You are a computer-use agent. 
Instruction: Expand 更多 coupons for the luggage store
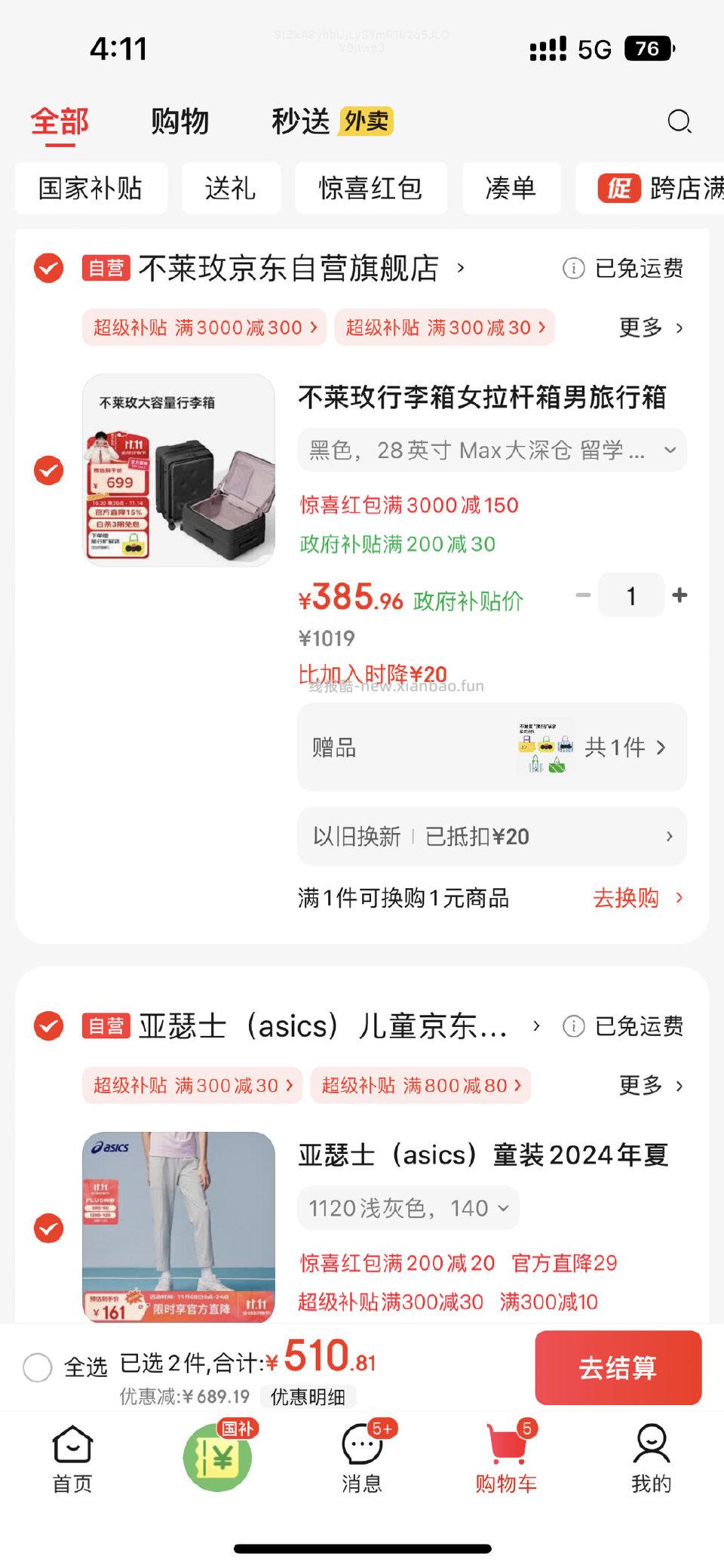pos(650,327)
